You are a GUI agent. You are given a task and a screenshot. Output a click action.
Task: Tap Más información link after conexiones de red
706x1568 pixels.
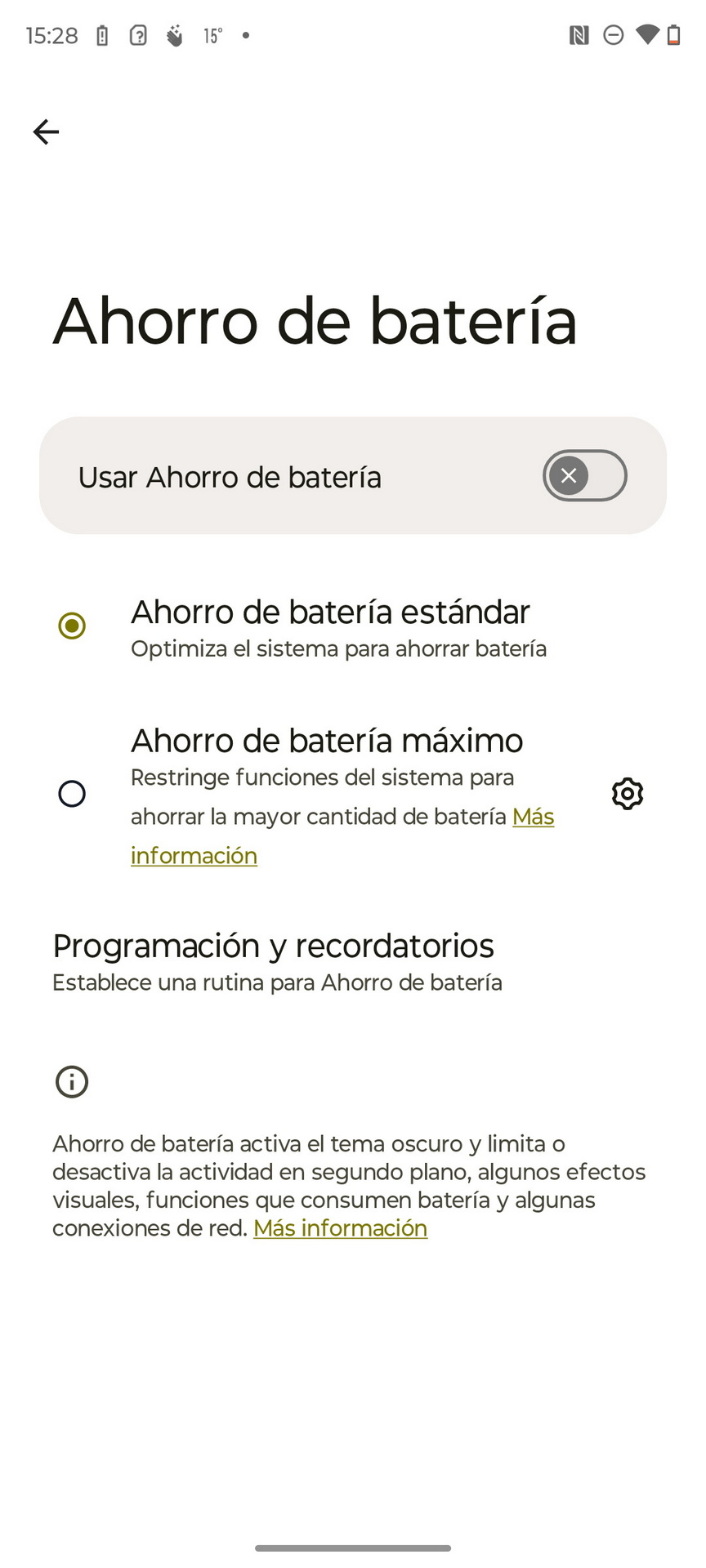pos(340,1227)
